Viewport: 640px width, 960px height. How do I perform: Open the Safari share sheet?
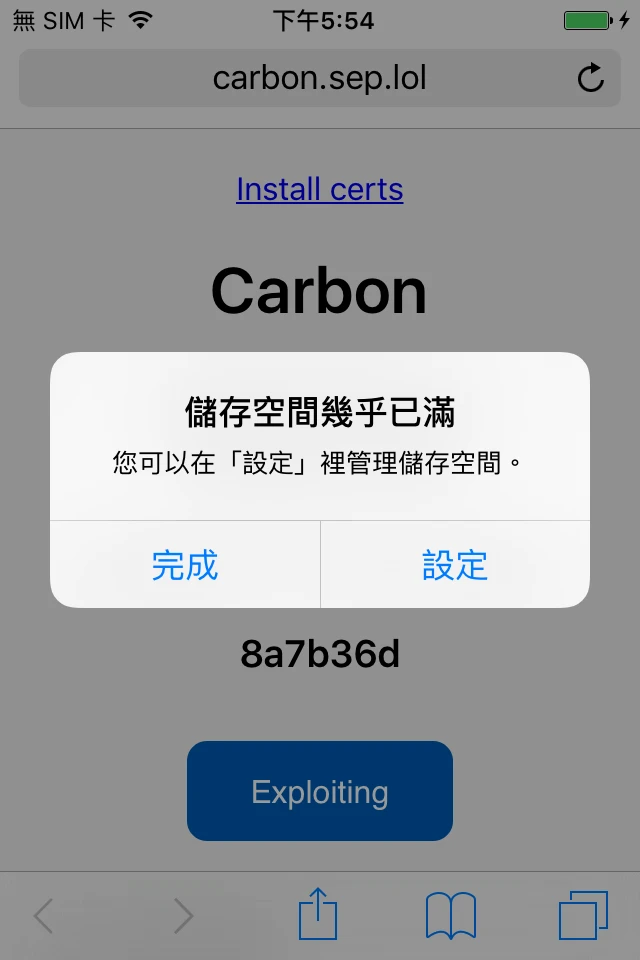pos(318,913)
